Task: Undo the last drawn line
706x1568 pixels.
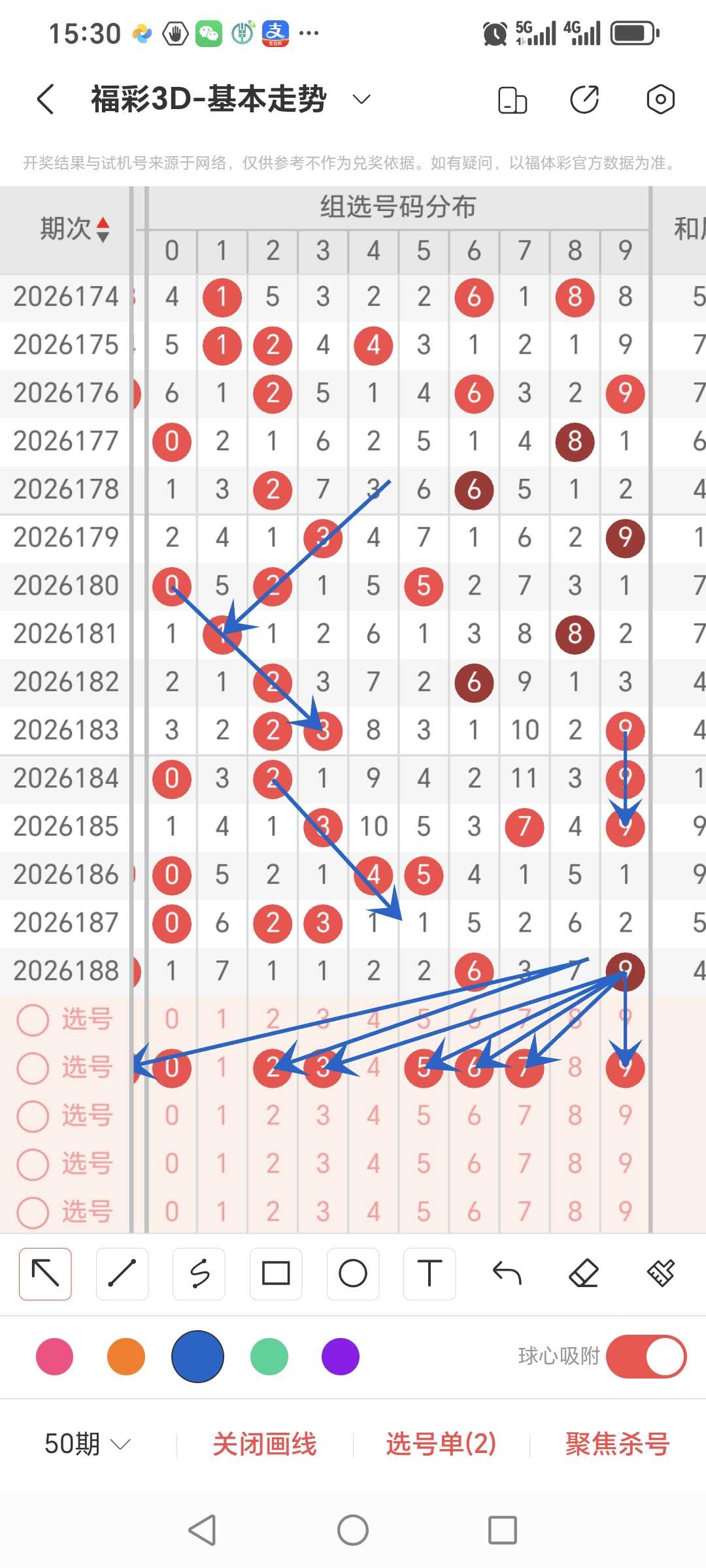Action: [x=507, y=1273]
